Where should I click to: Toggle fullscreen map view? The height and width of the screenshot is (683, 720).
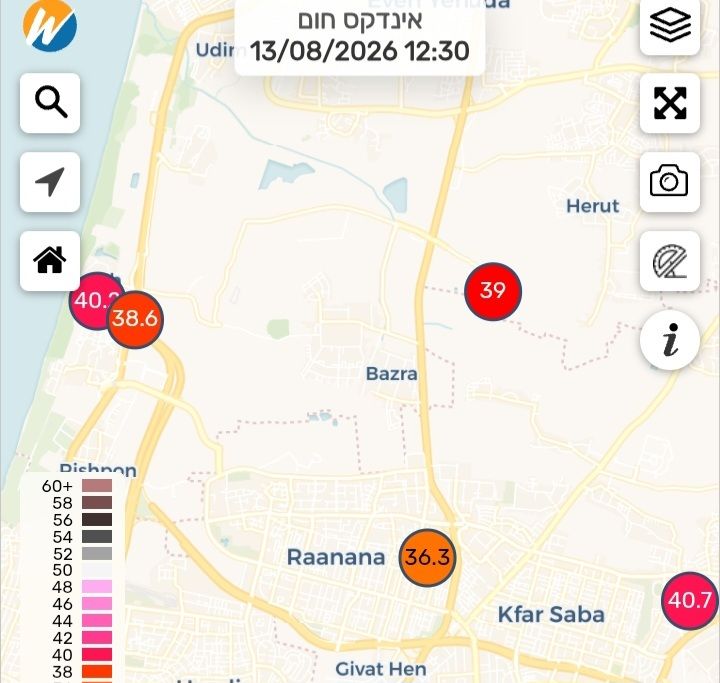(669, 103)
